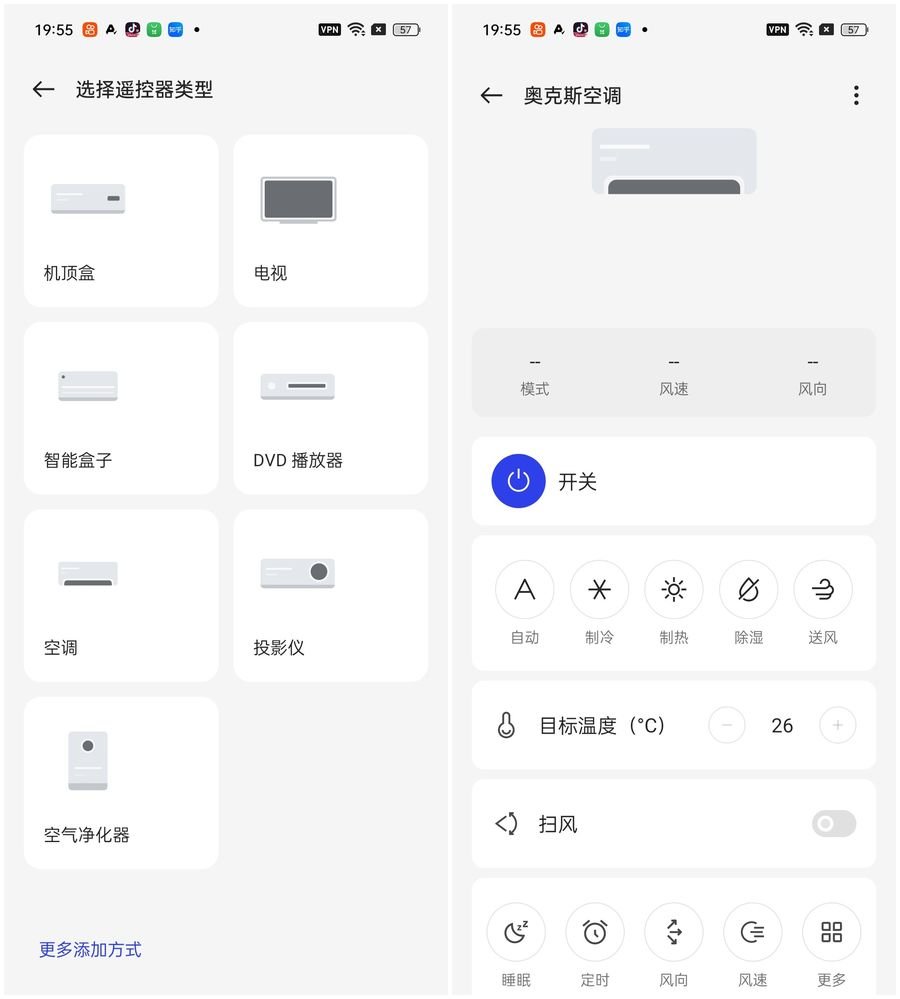
Task: Open the overflow menu for 奥克斯空调
Action: 855,95
